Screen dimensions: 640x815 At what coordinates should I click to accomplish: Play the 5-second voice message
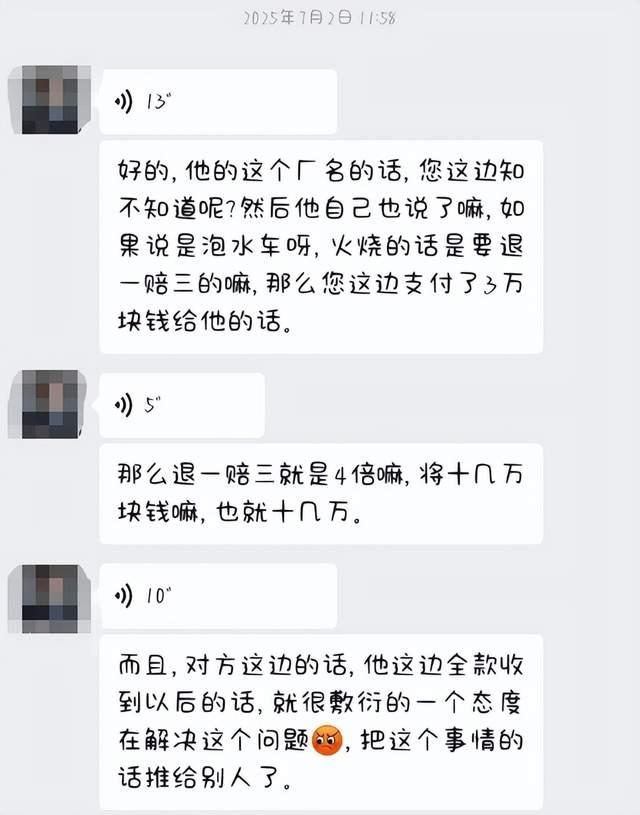[x=180, y=405]
